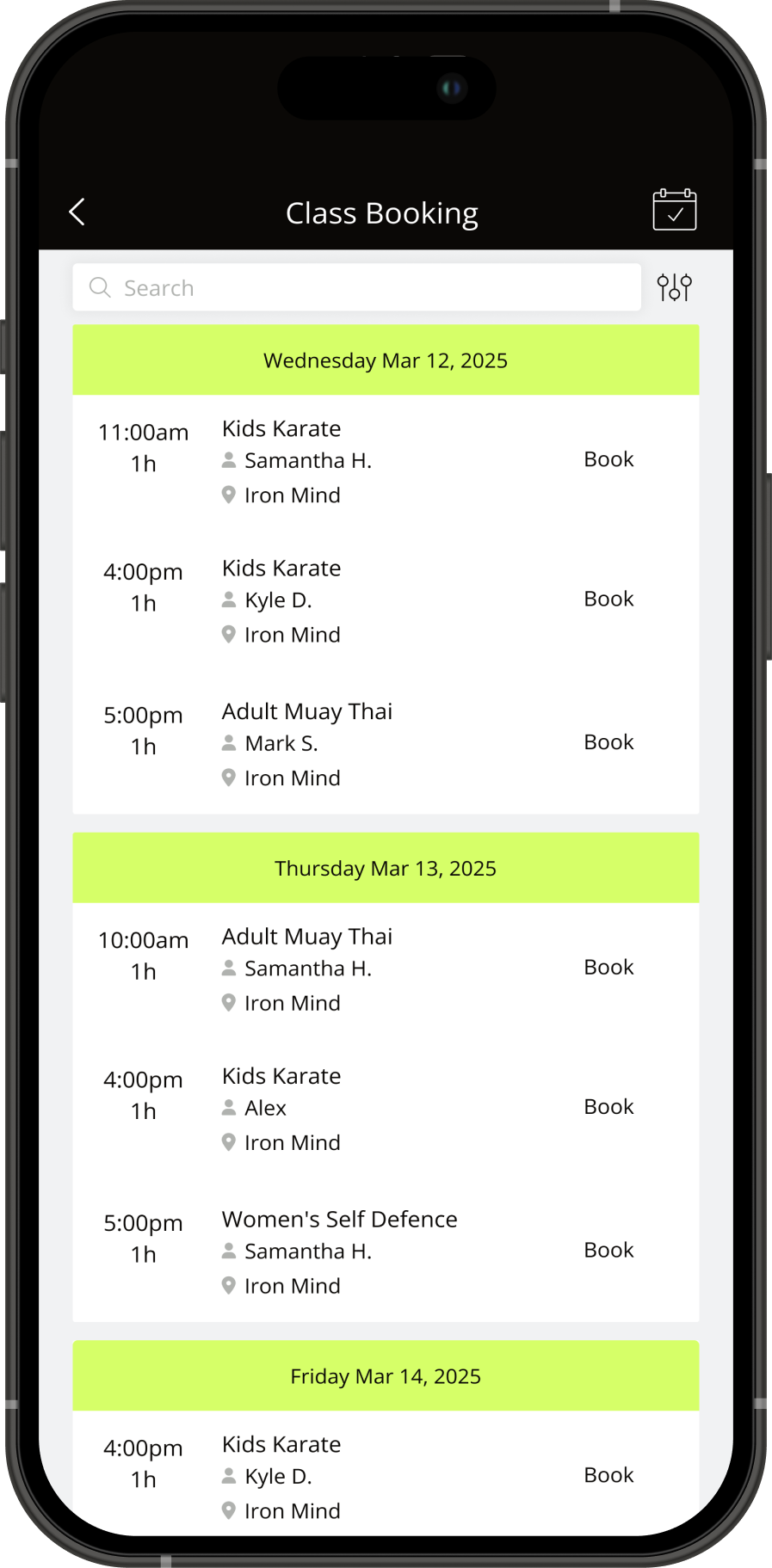Screen dimensions: 772x1568
Task: Open the booked-classes calendar icon
Action: [674, 210]
